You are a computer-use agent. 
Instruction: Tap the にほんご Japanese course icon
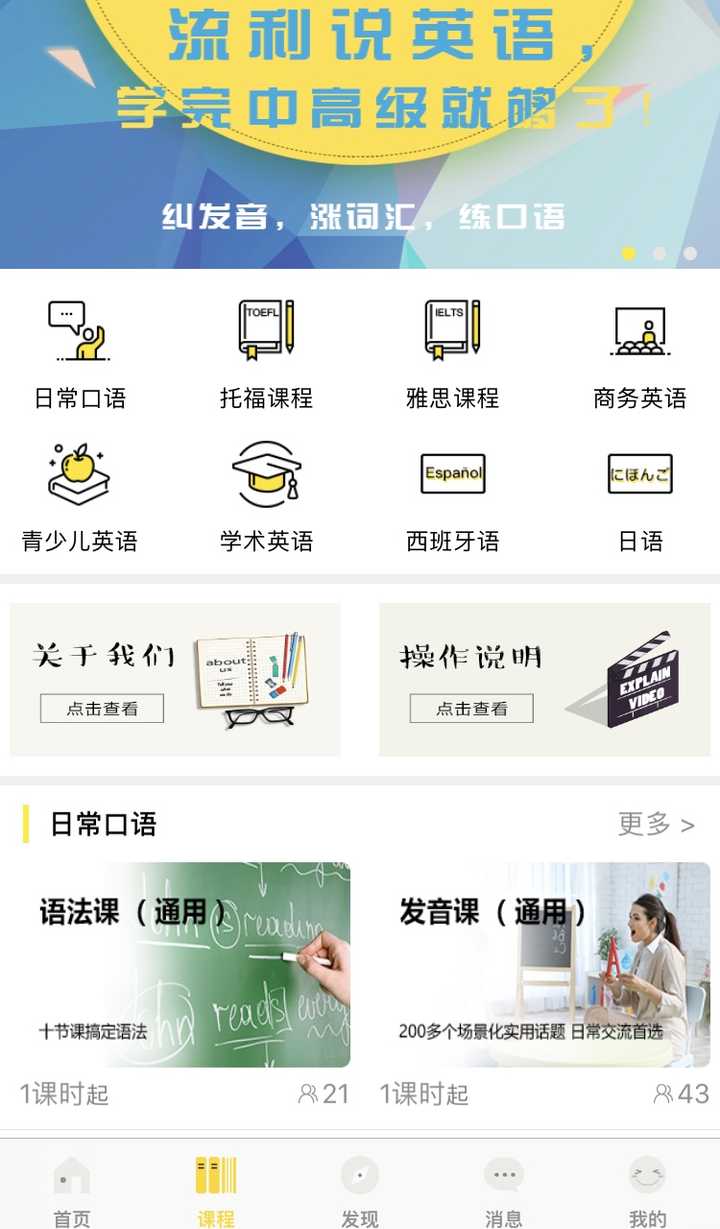(x=641, y=474)
